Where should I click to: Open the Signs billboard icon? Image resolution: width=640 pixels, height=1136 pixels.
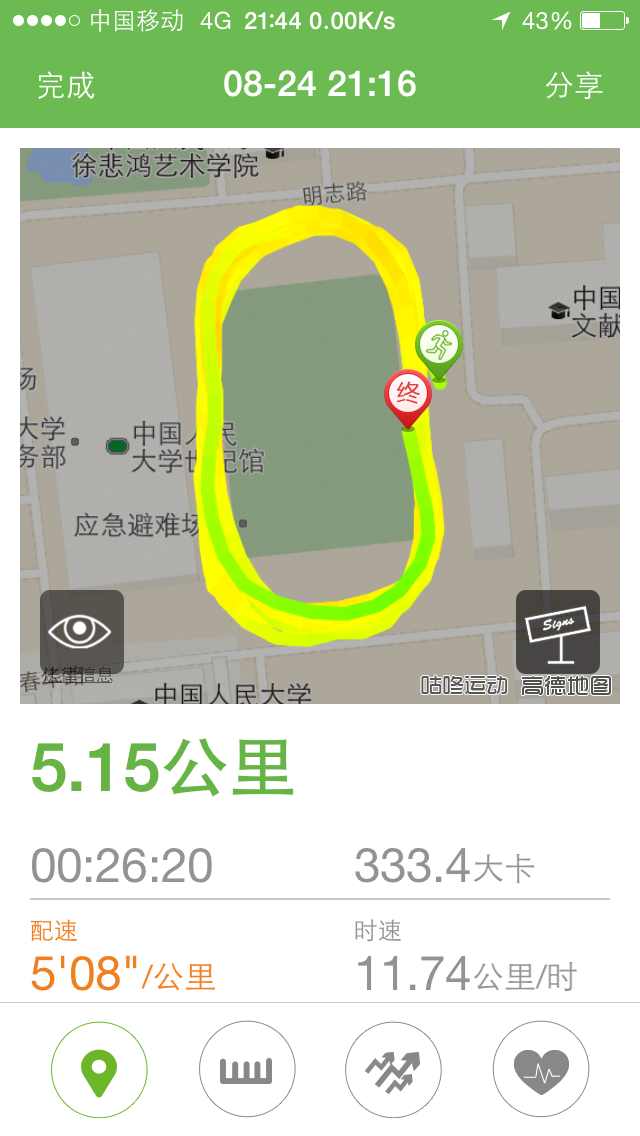557,632
